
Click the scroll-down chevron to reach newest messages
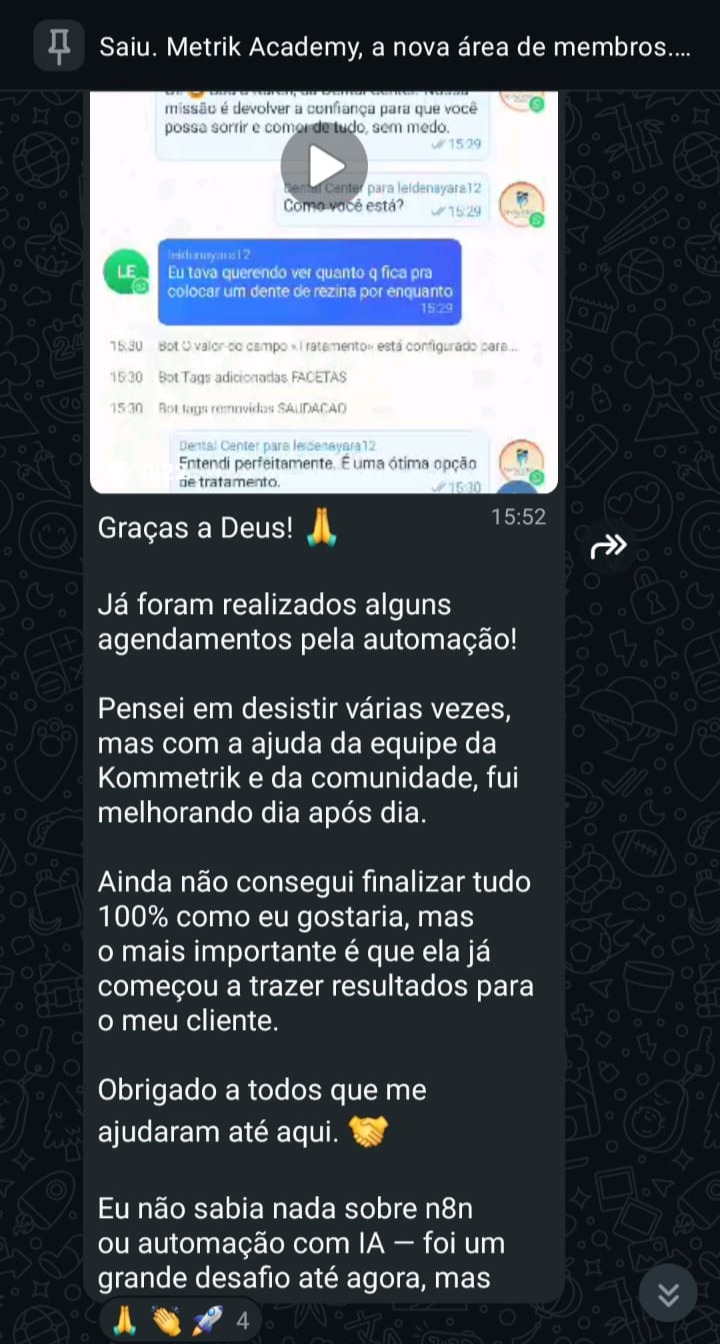click(x=668, y=1293)
